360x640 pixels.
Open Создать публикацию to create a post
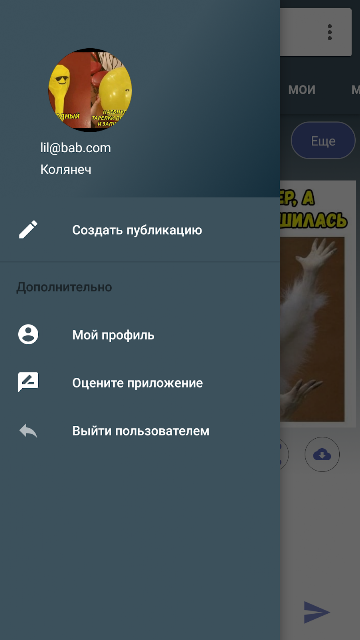[140, 230]
